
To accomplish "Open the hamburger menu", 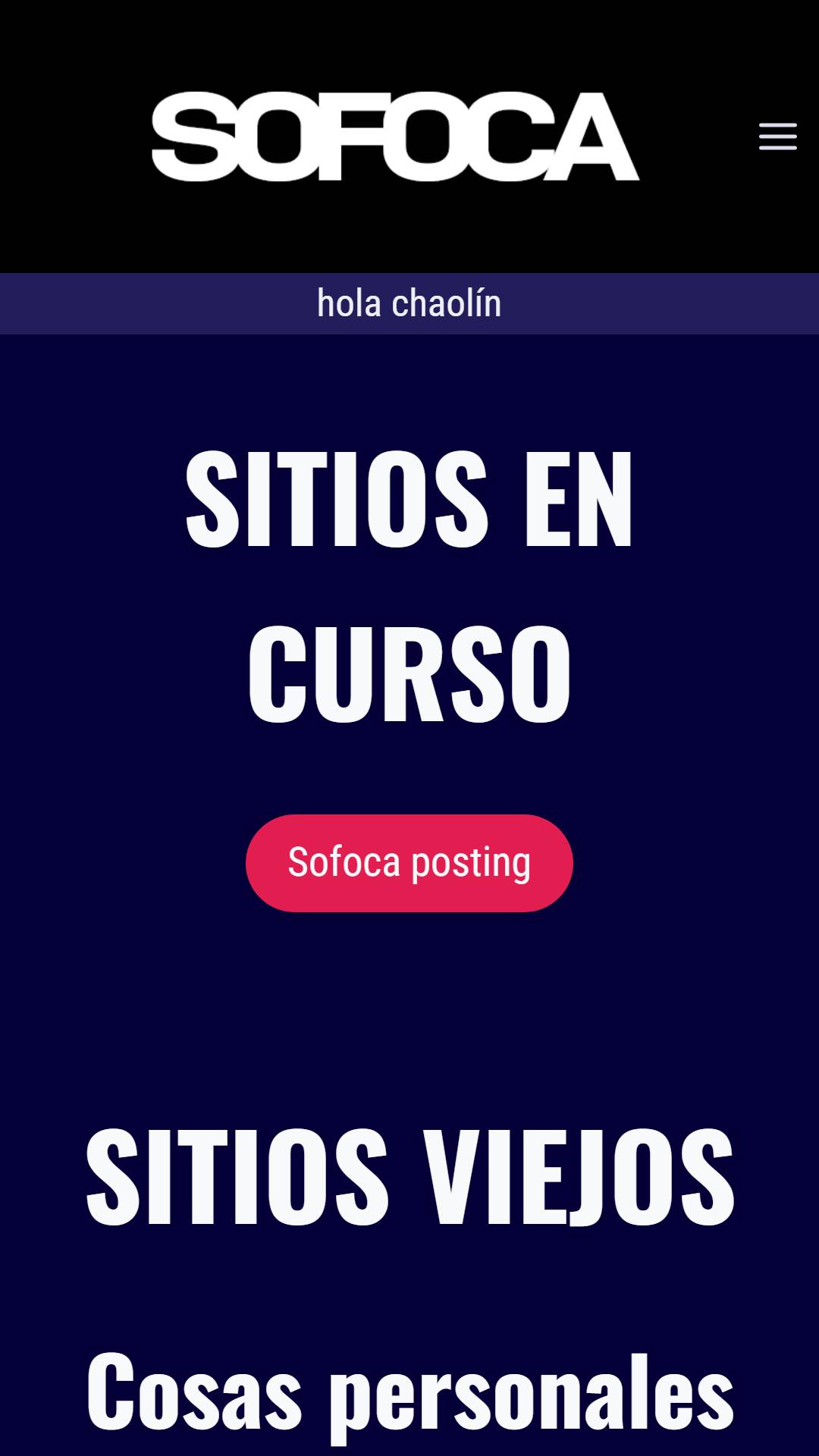I will [777, 136].
